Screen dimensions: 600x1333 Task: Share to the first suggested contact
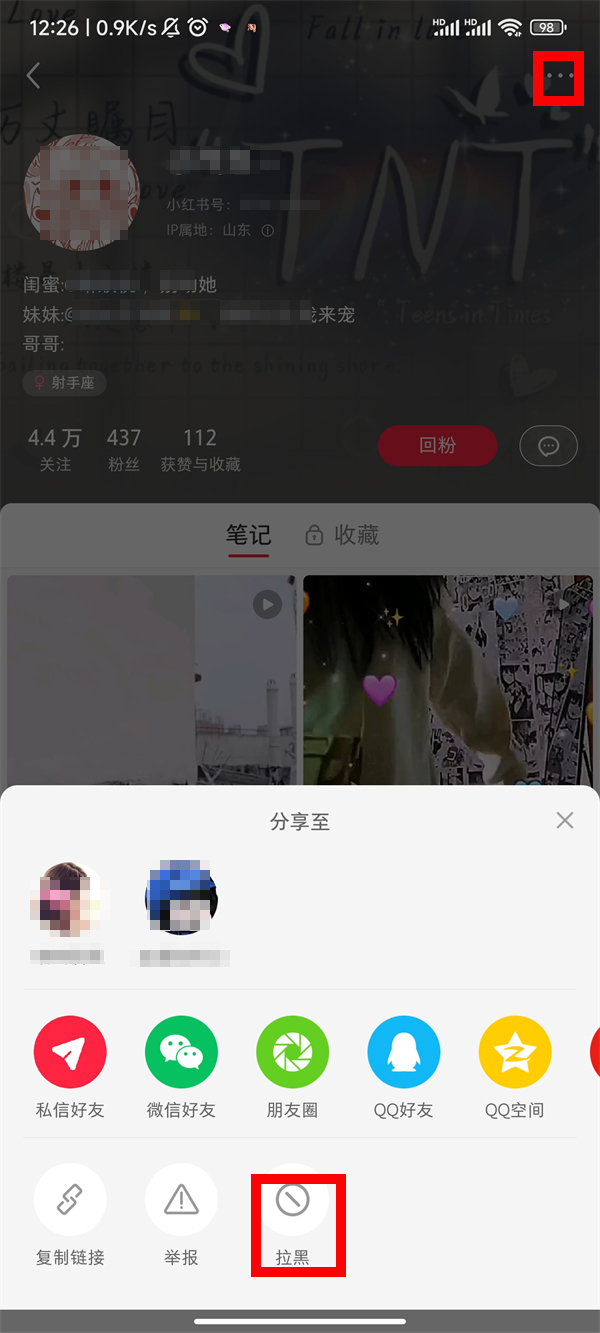pyautogui.click(x=69, y=899)
